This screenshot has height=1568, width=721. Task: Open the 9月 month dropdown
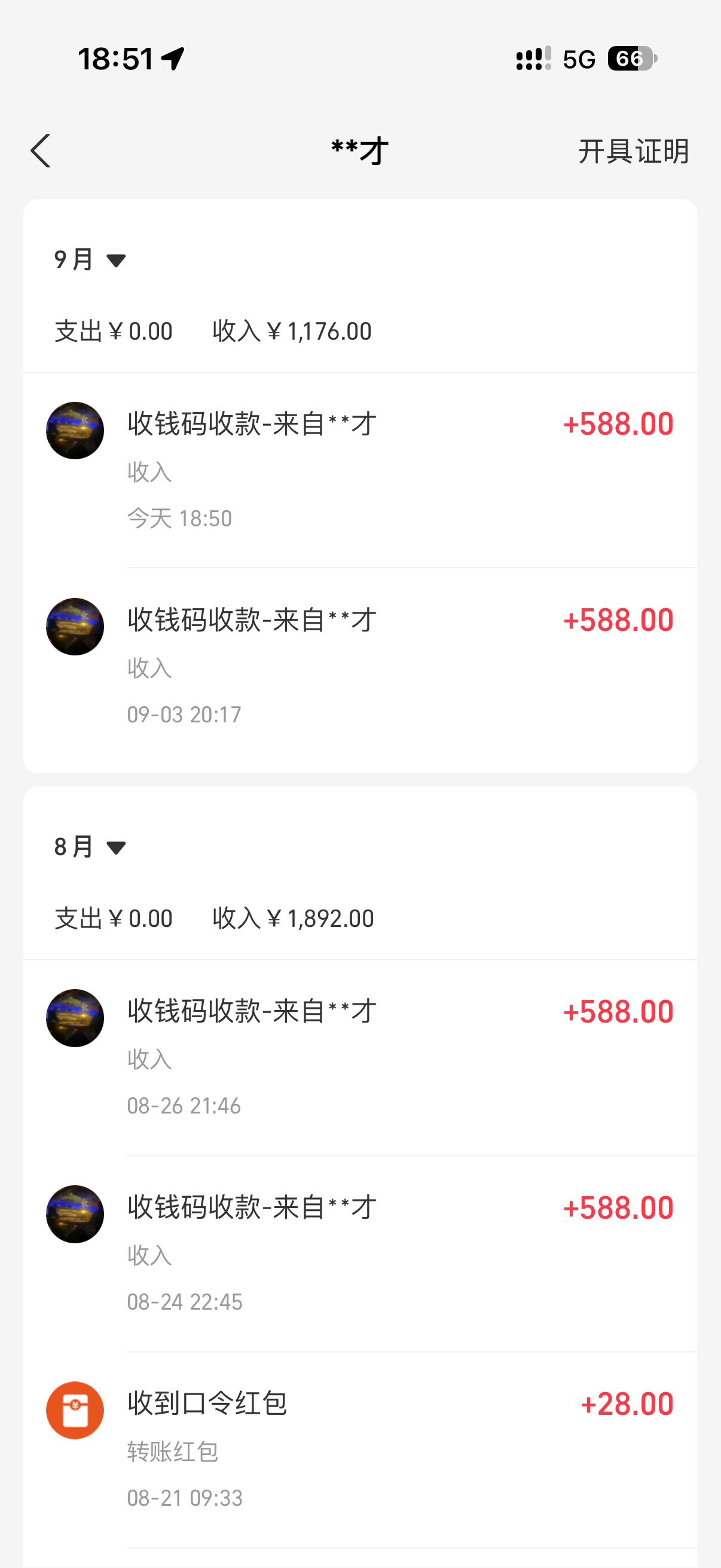pyautogui.click(x=90, y=260)
